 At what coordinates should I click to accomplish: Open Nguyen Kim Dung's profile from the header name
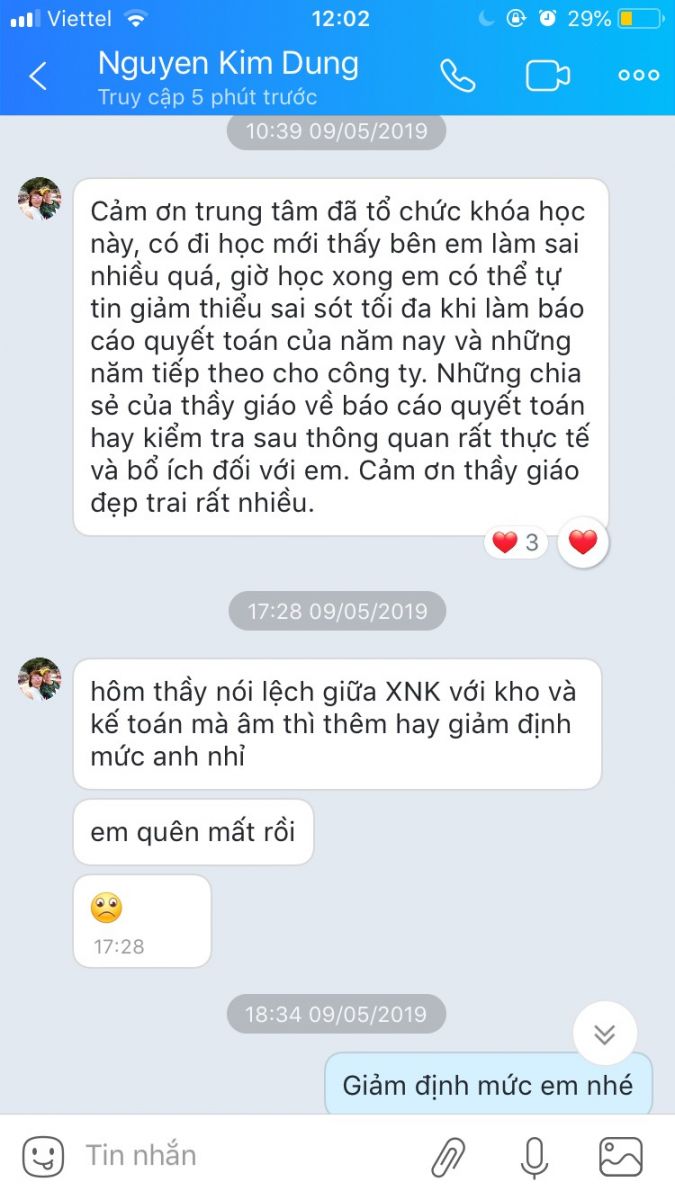click(x=228, y=65)
